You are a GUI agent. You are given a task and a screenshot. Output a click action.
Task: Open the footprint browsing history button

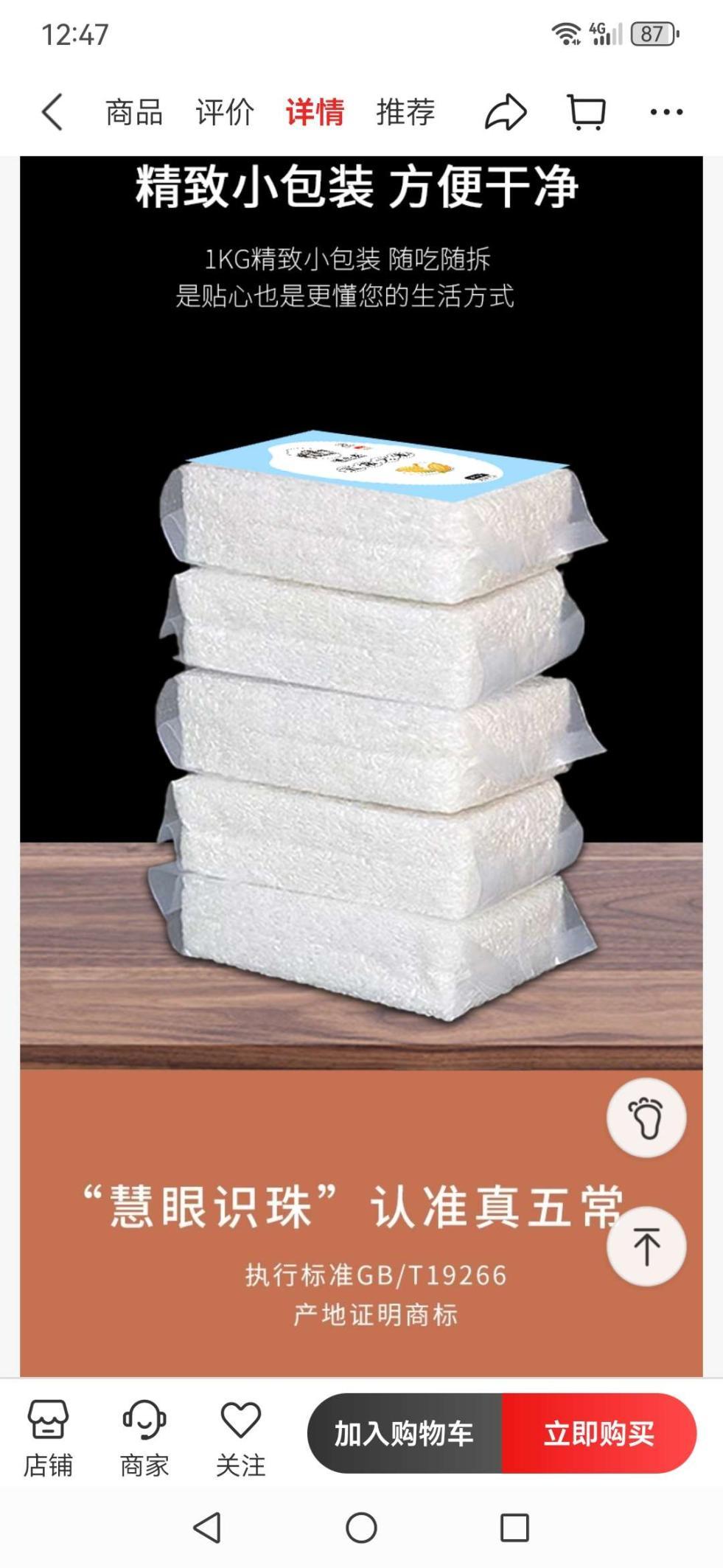tap(646, 1118)
